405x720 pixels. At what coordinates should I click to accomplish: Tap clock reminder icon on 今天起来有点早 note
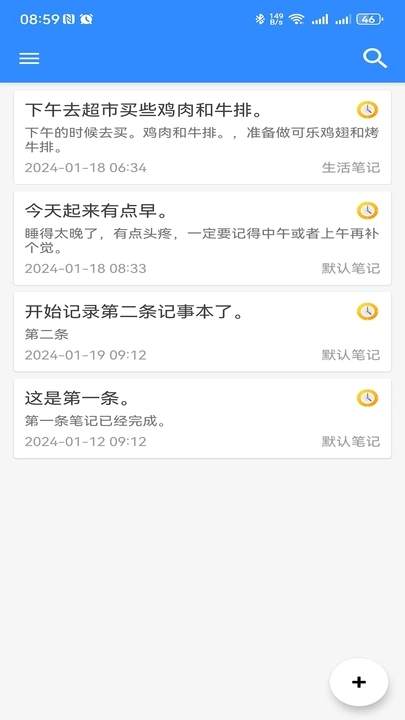pos(367,211)
